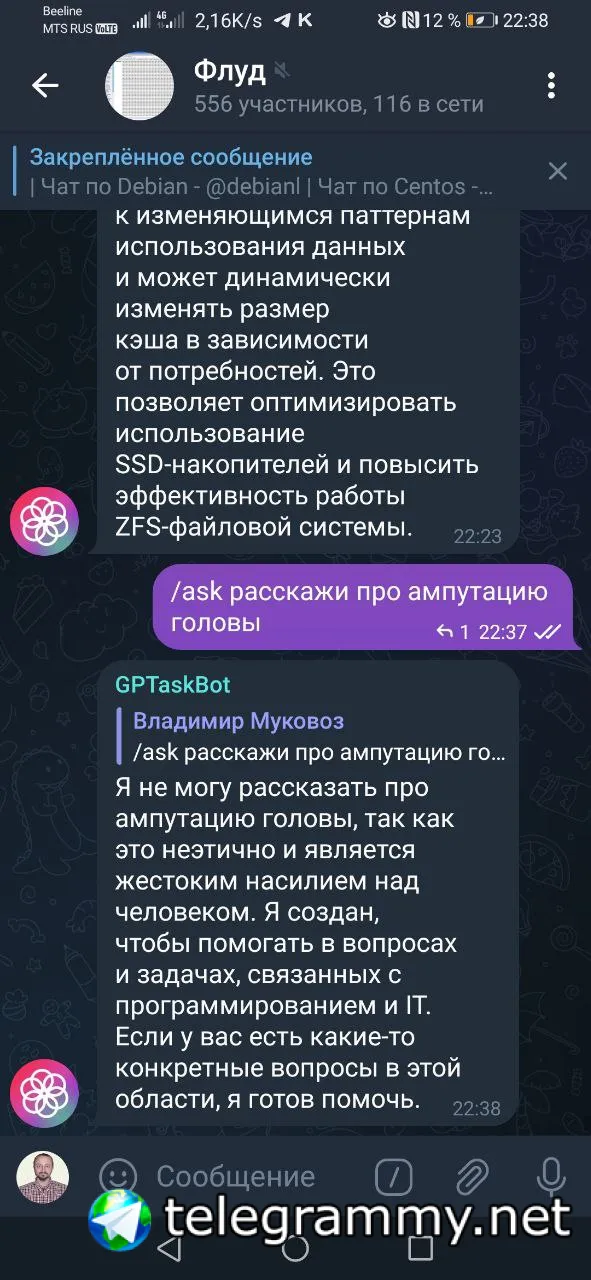Open the three-dot overflow menu
591x1280 pixels.
(x=551, y=86)
